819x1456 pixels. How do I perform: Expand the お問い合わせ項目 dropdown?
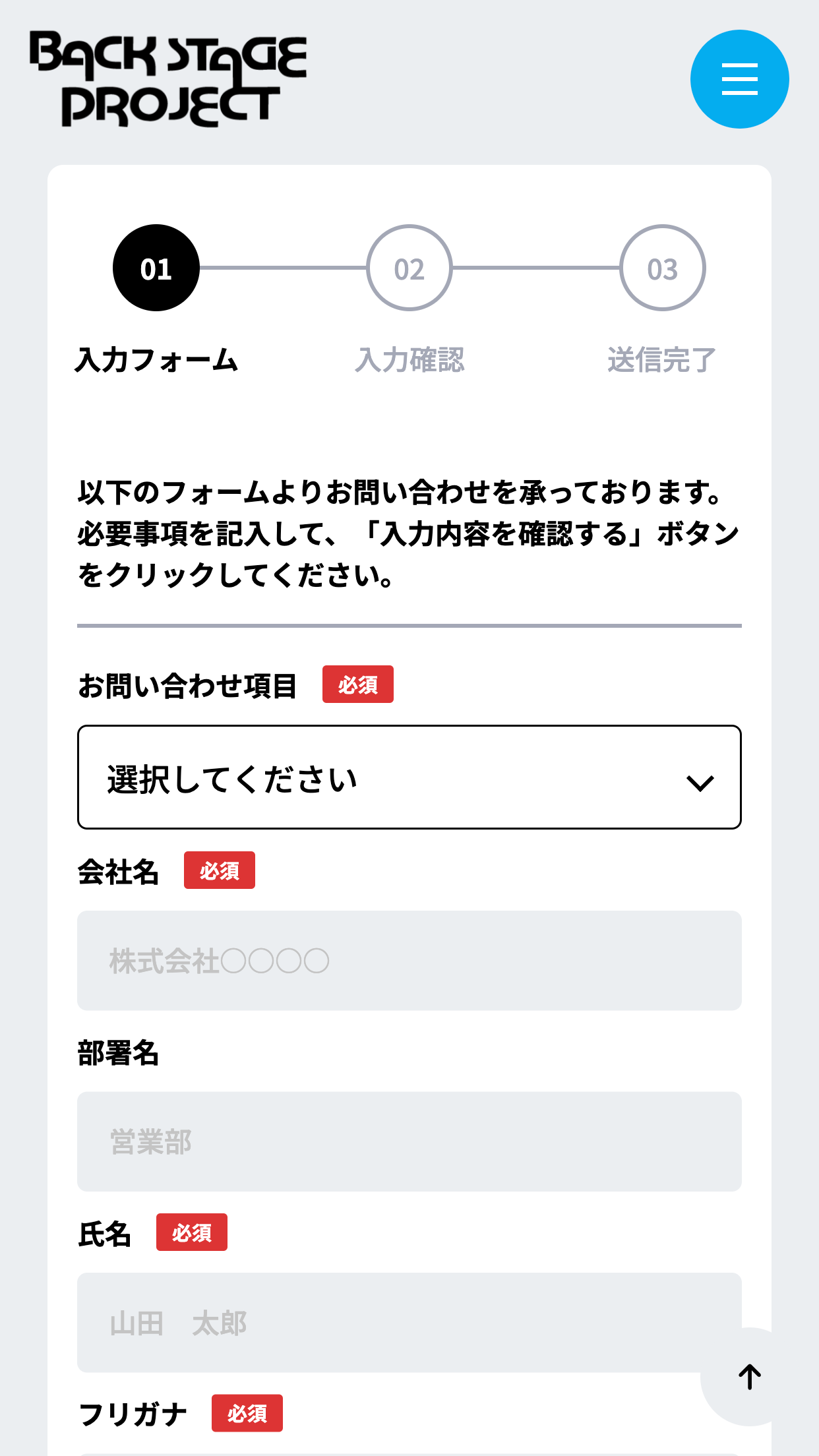pyautogui.click(x=409, y=777)
